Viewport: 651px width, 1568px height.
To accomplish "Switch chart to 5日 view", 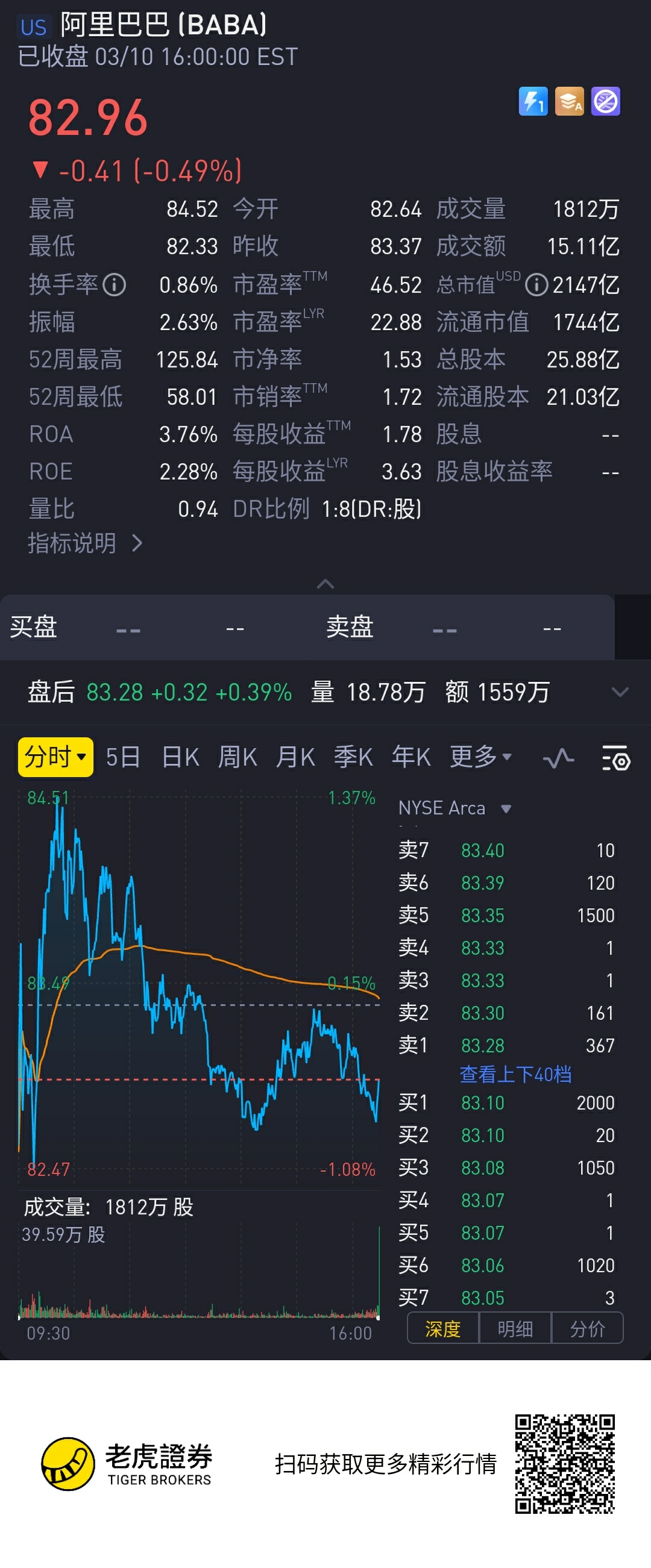I will point(122,757).
